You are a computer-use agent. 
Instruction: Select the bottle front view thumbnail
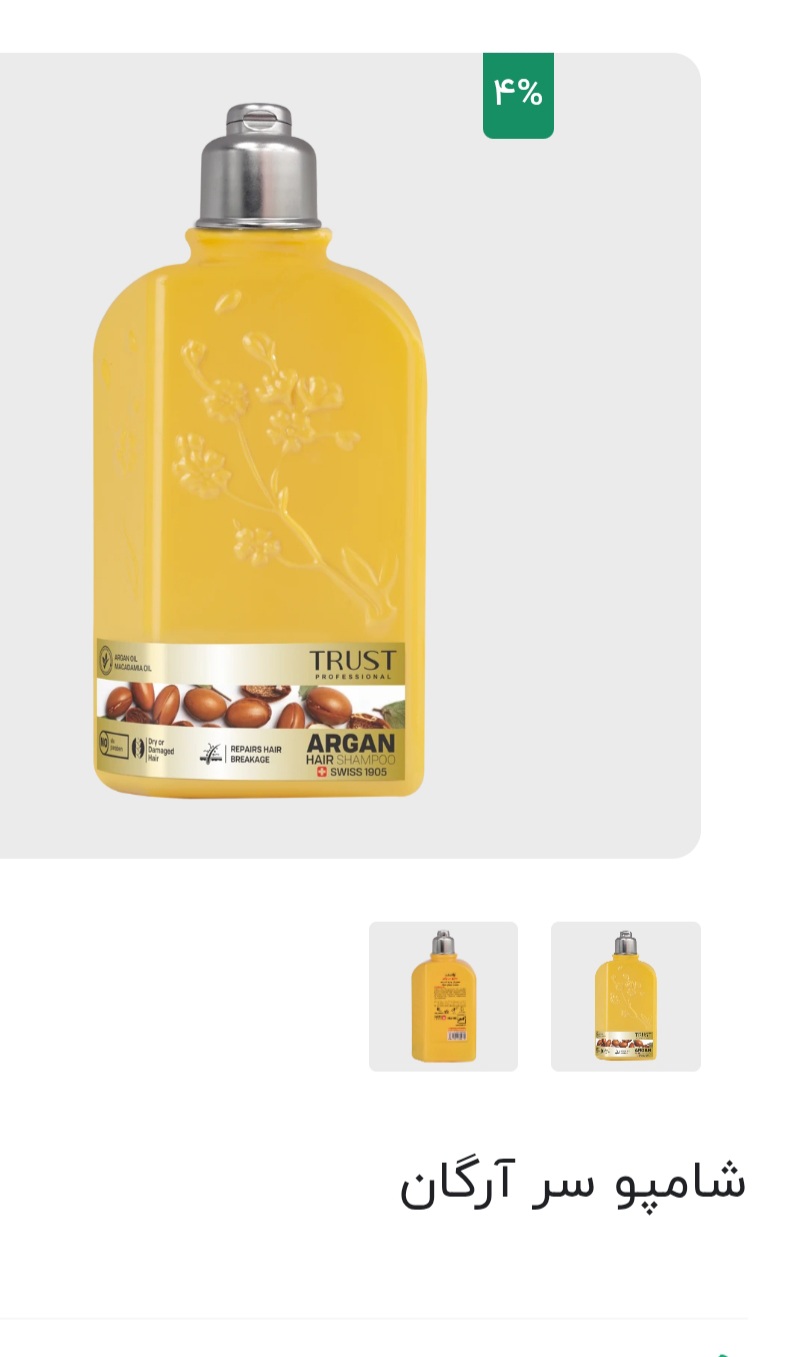tap(625, 996)
